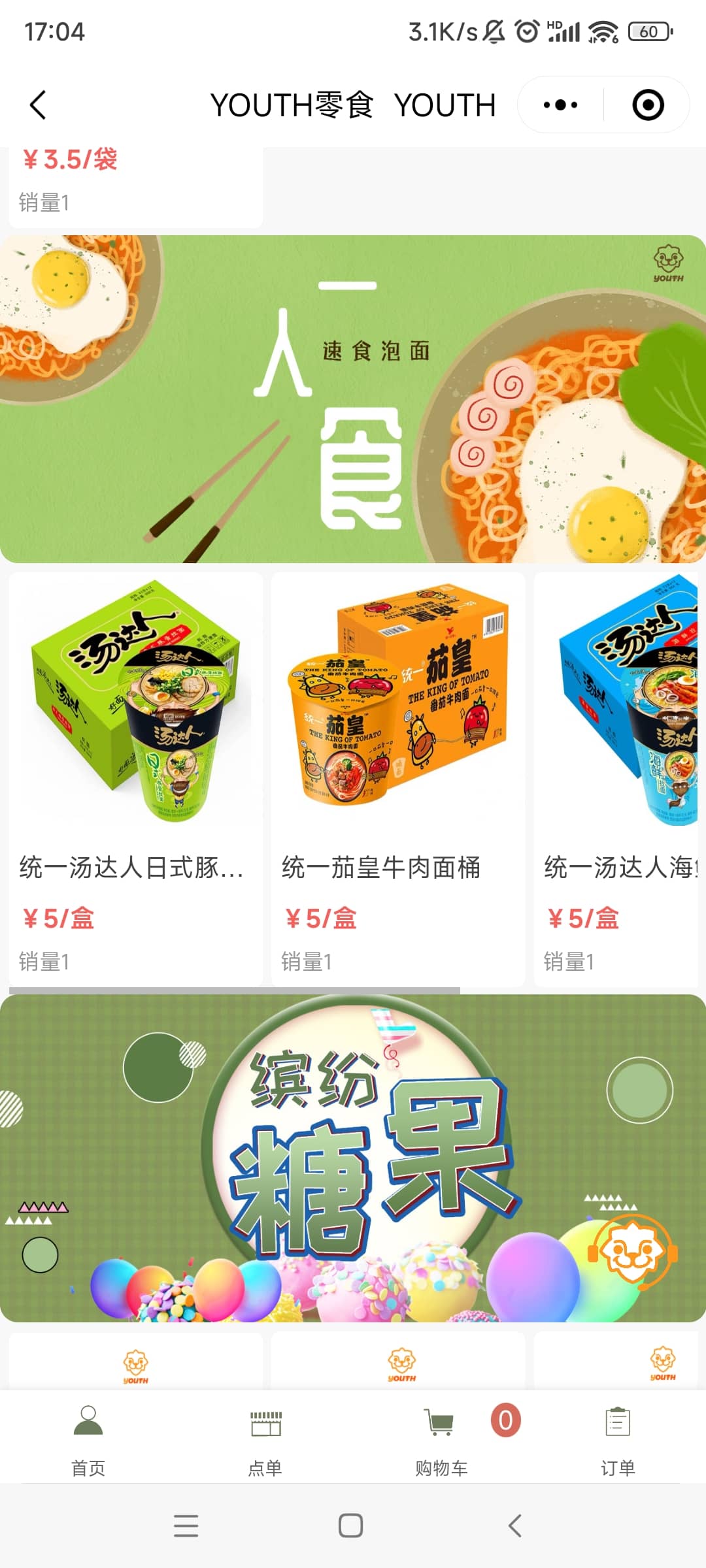
Task: Open the system recent apps button
Action: 186,1526
